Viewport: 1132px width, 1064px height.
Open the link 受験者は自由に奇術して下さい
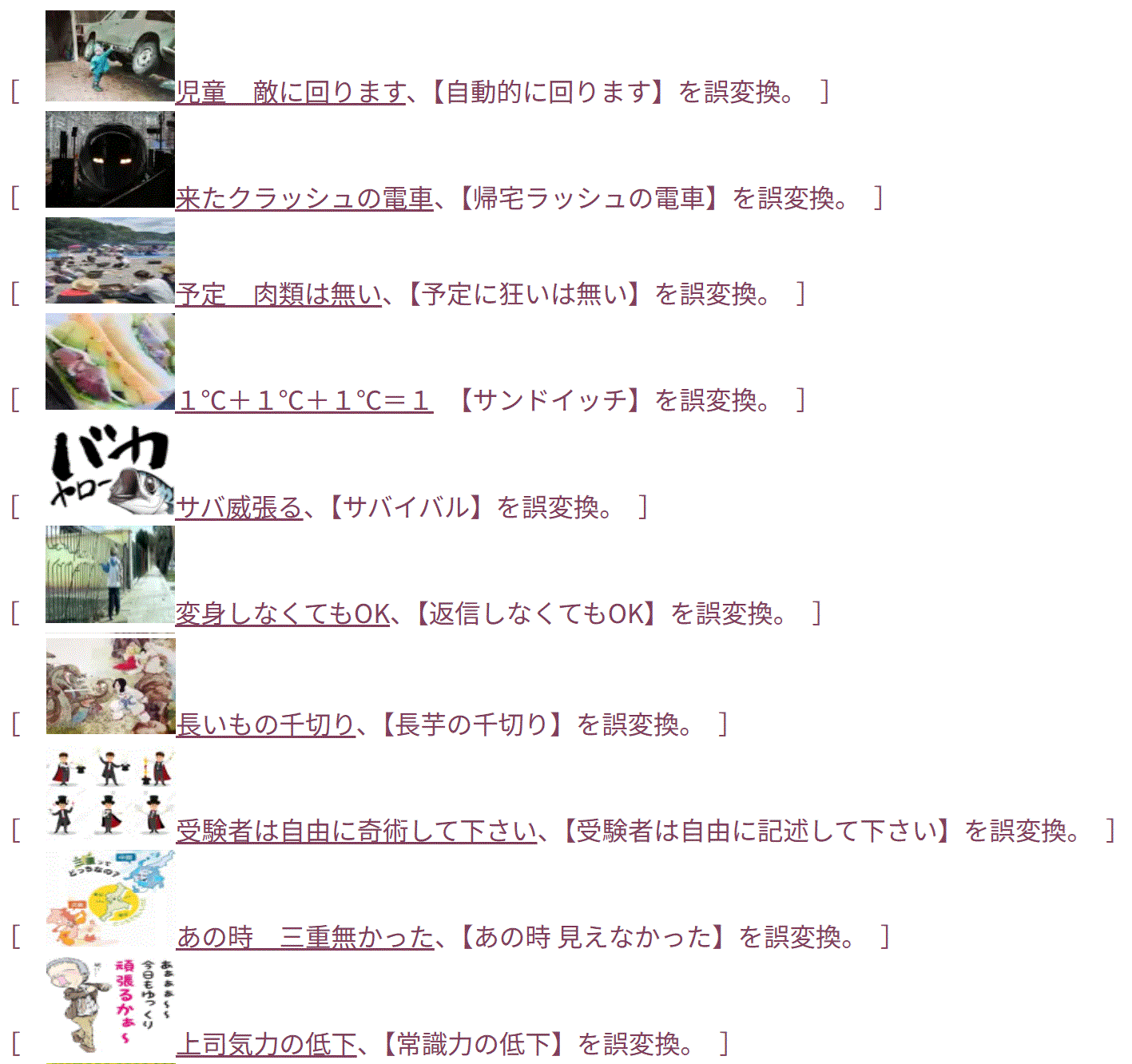click(356, 832)
